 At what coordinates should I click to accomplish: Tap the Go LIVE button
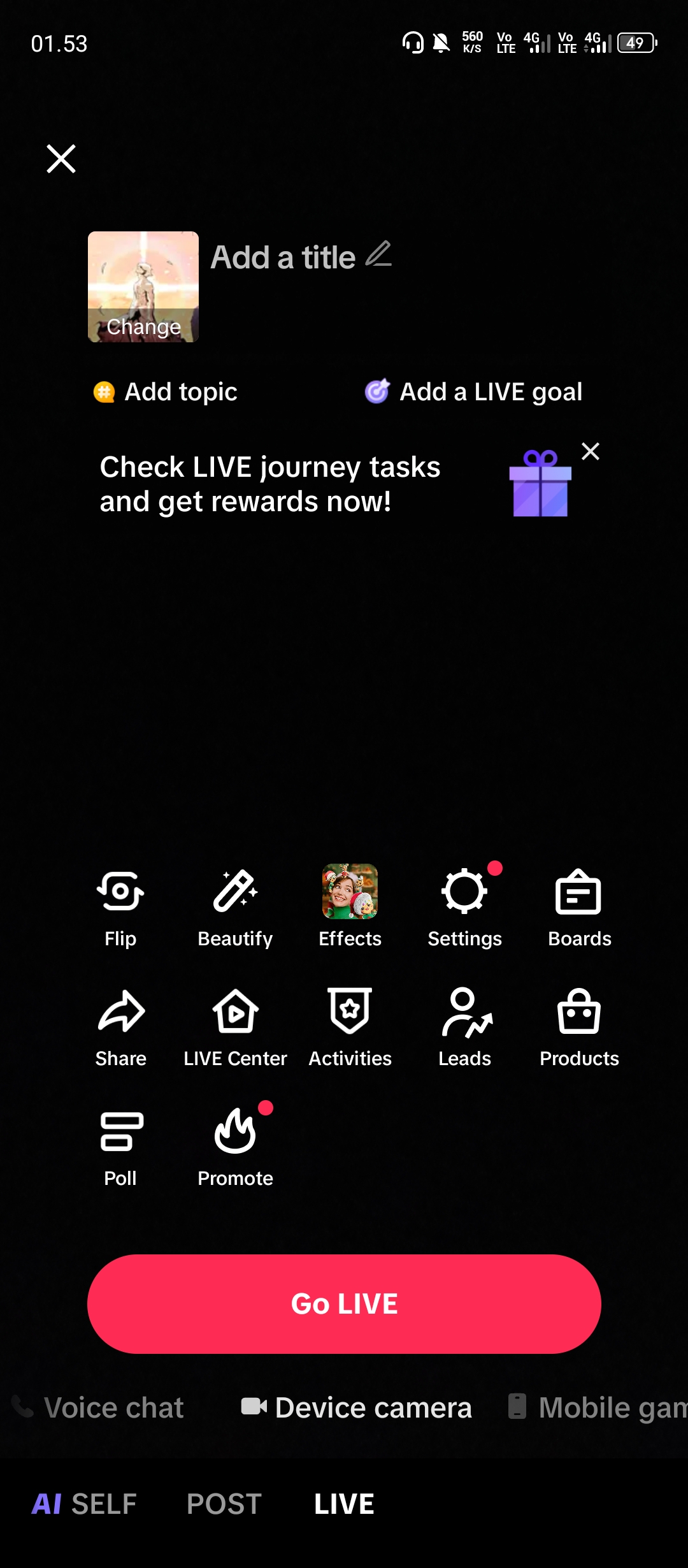tap(344, 1303)
